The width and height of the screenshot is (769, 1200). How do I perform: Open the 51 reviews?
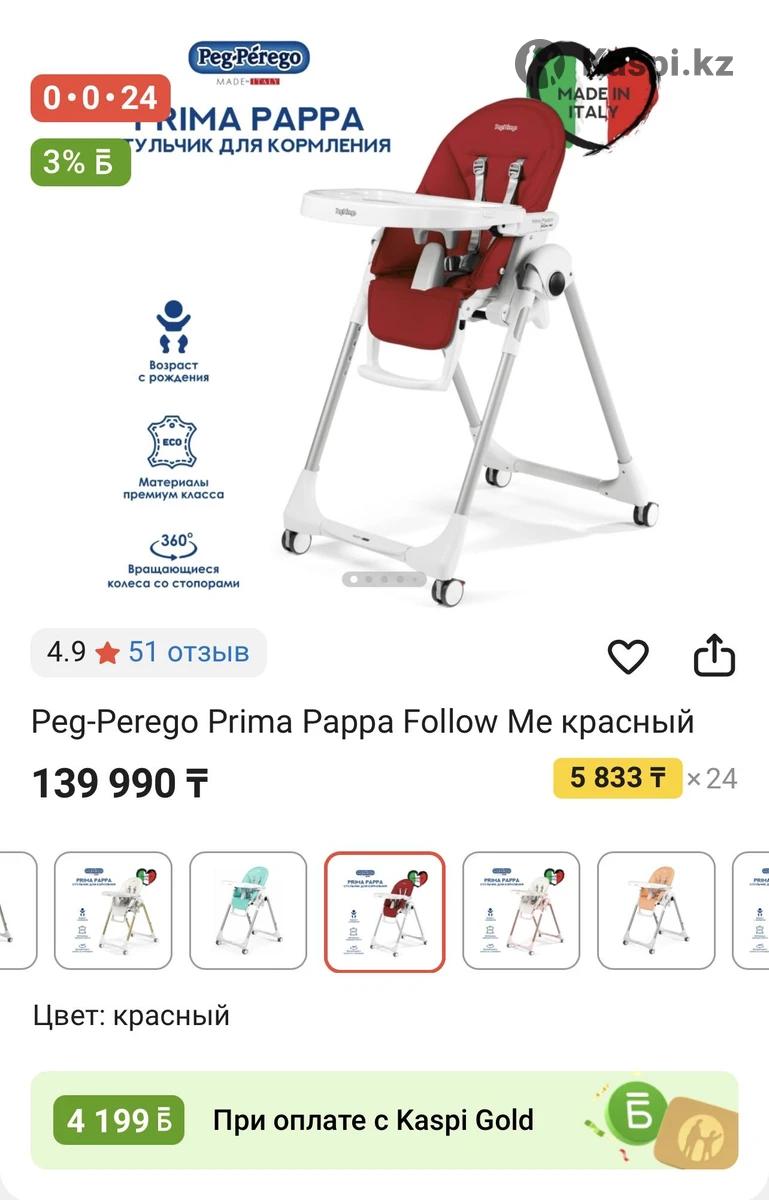[x=188, y=653]
